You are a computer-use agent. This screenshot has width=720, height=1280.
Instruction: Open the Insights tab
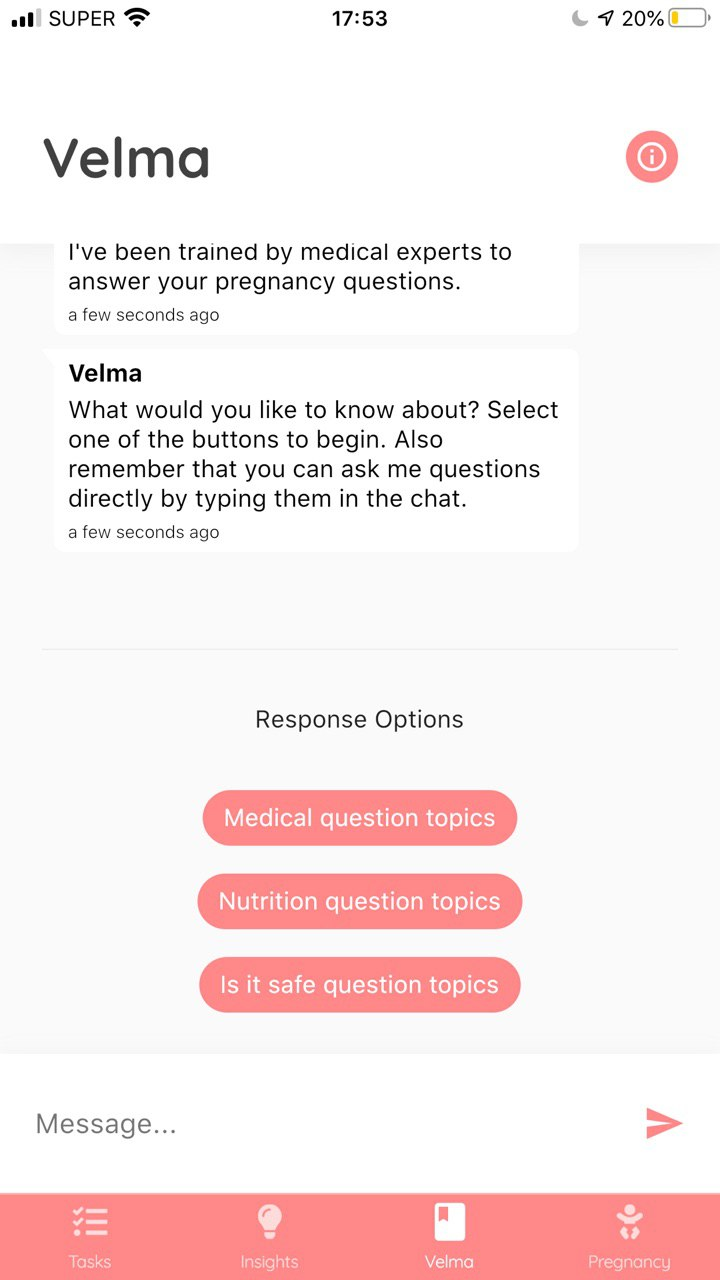tap(270, 1237)
